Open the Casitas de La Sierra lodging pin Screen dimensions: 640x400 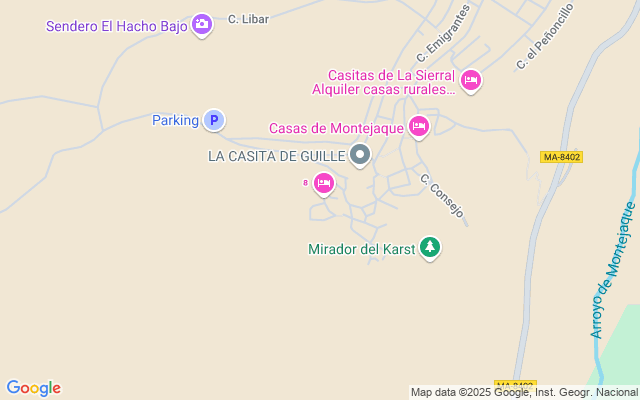pos(470,80)
